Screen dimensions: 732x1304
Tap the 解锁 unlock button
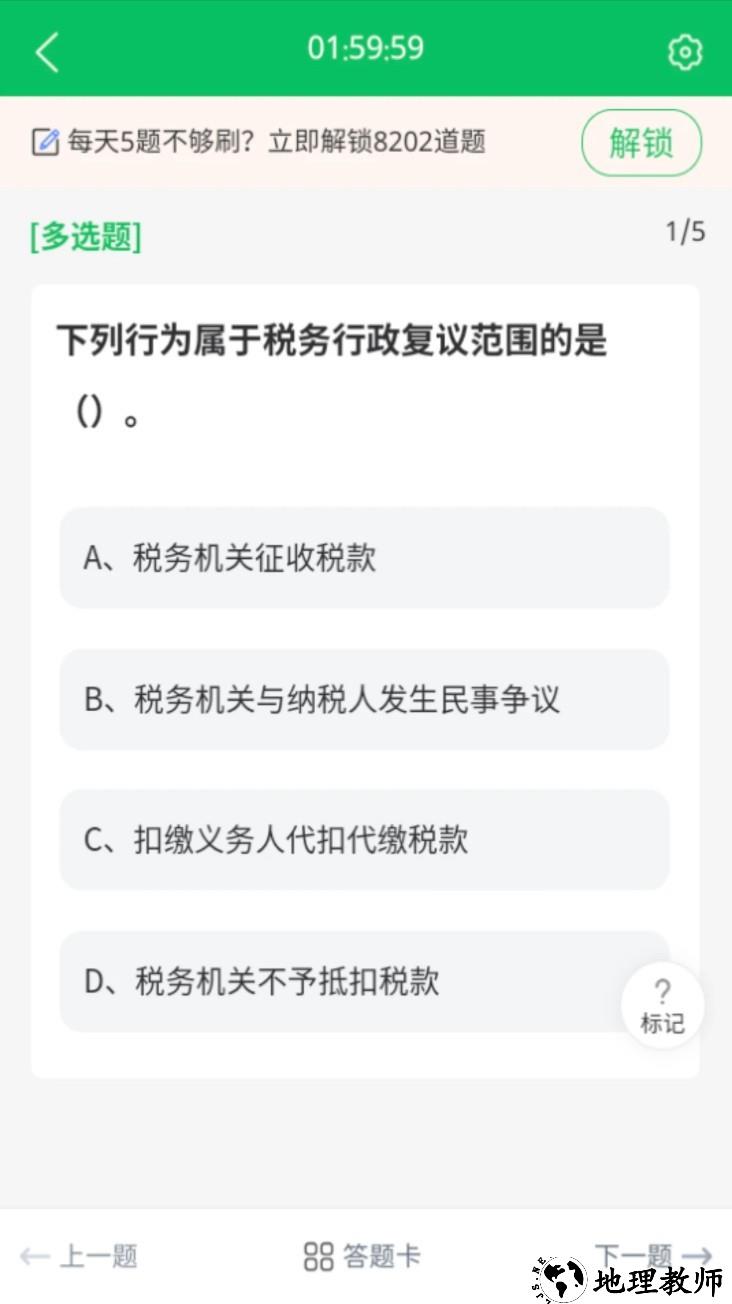click(640, 142)
